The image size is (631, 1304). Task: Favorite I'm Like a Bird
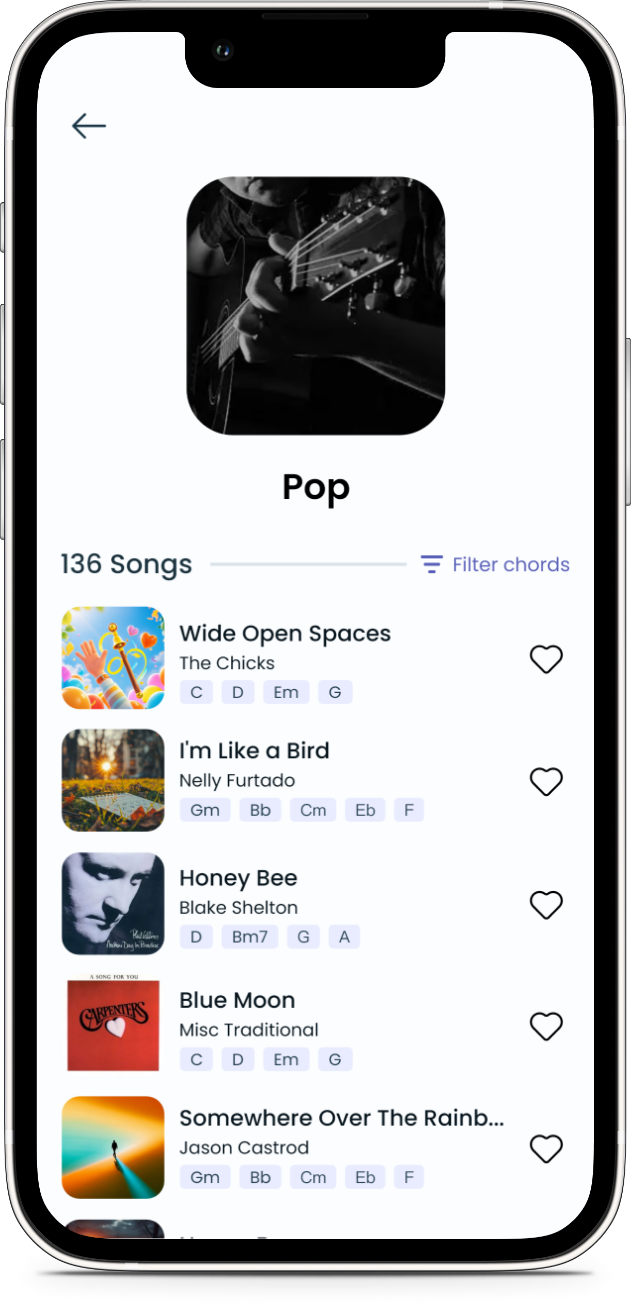click(x=546, y=781)
